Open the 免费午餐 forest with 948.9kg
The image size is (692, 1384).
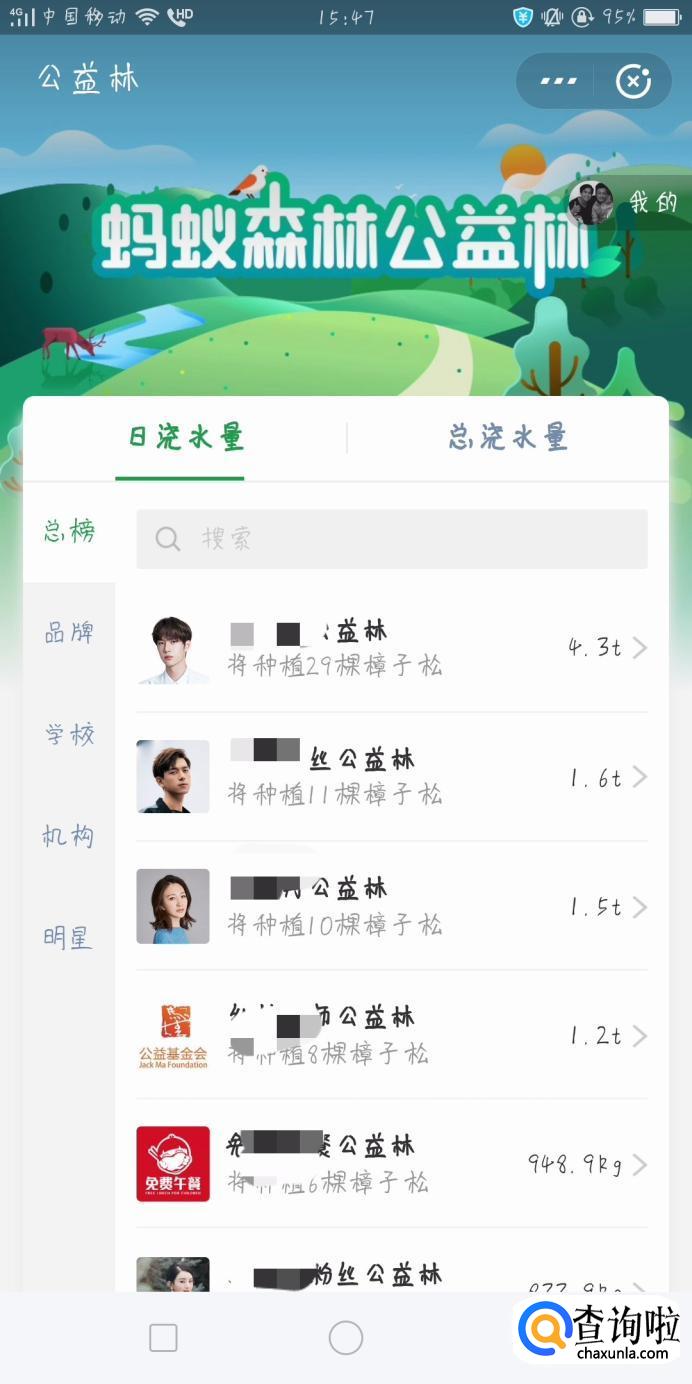[392, 1164]
